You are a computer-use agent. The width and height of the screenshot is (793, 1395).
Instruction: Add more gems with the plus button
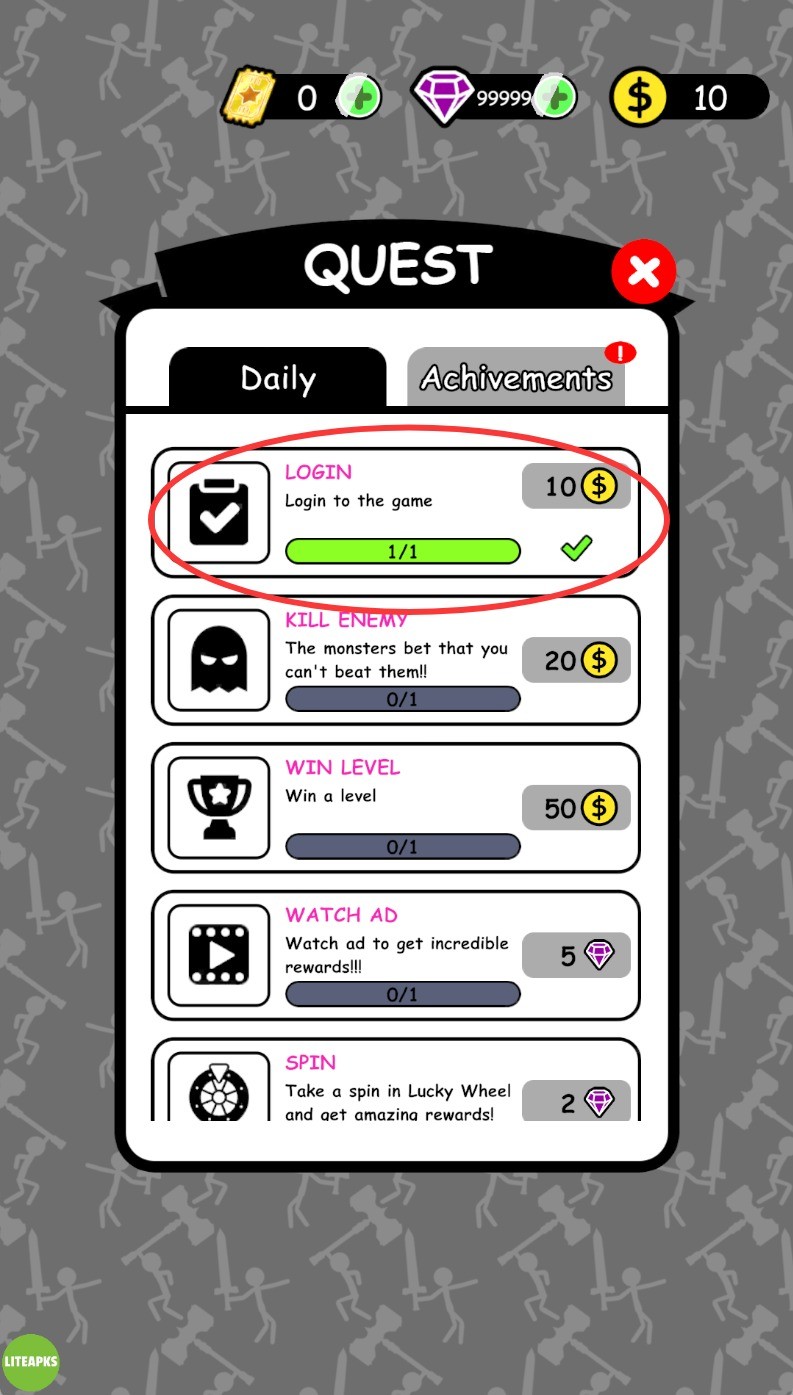pyautogui.click(x=555, y=98)
